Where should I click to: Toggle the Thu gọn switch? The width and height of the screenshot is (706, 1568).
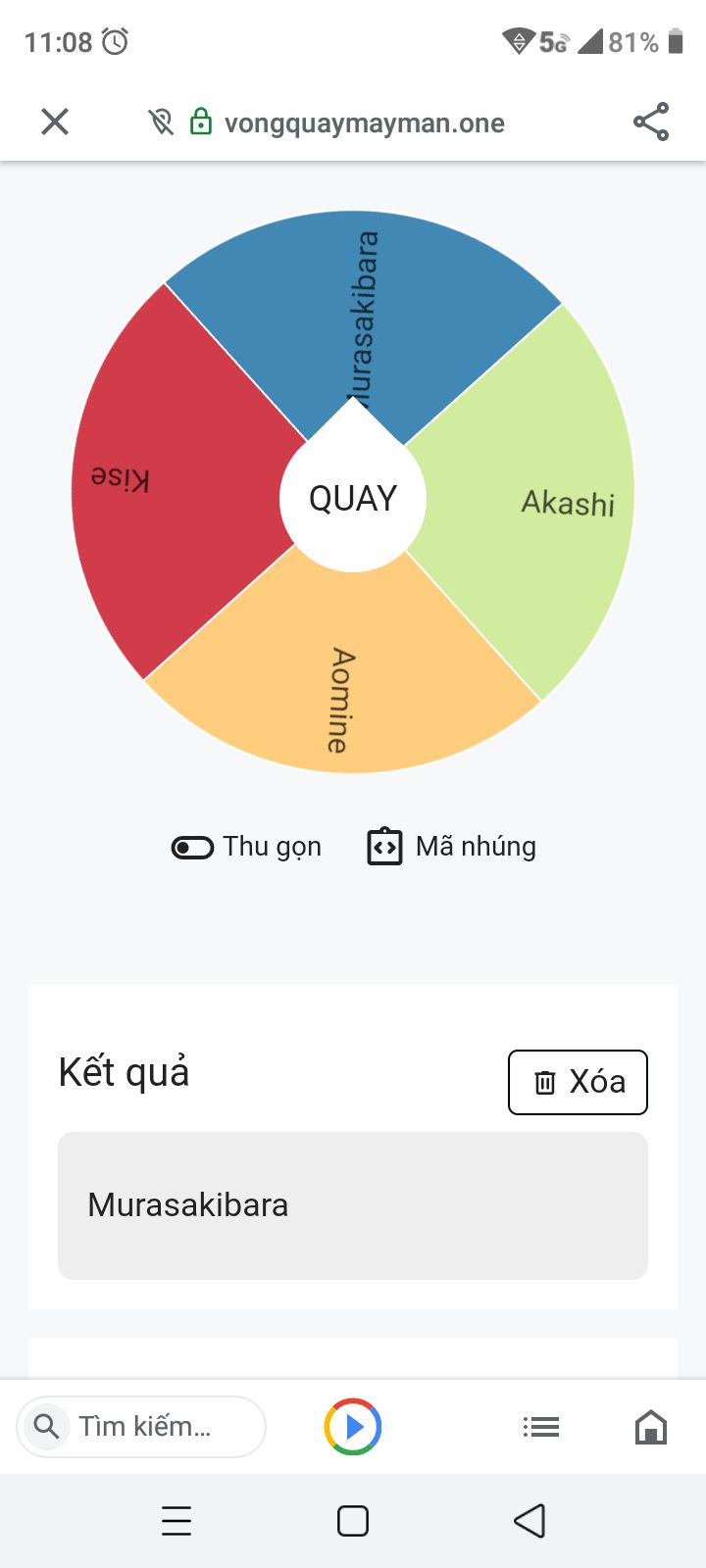[x=192, y=847]
